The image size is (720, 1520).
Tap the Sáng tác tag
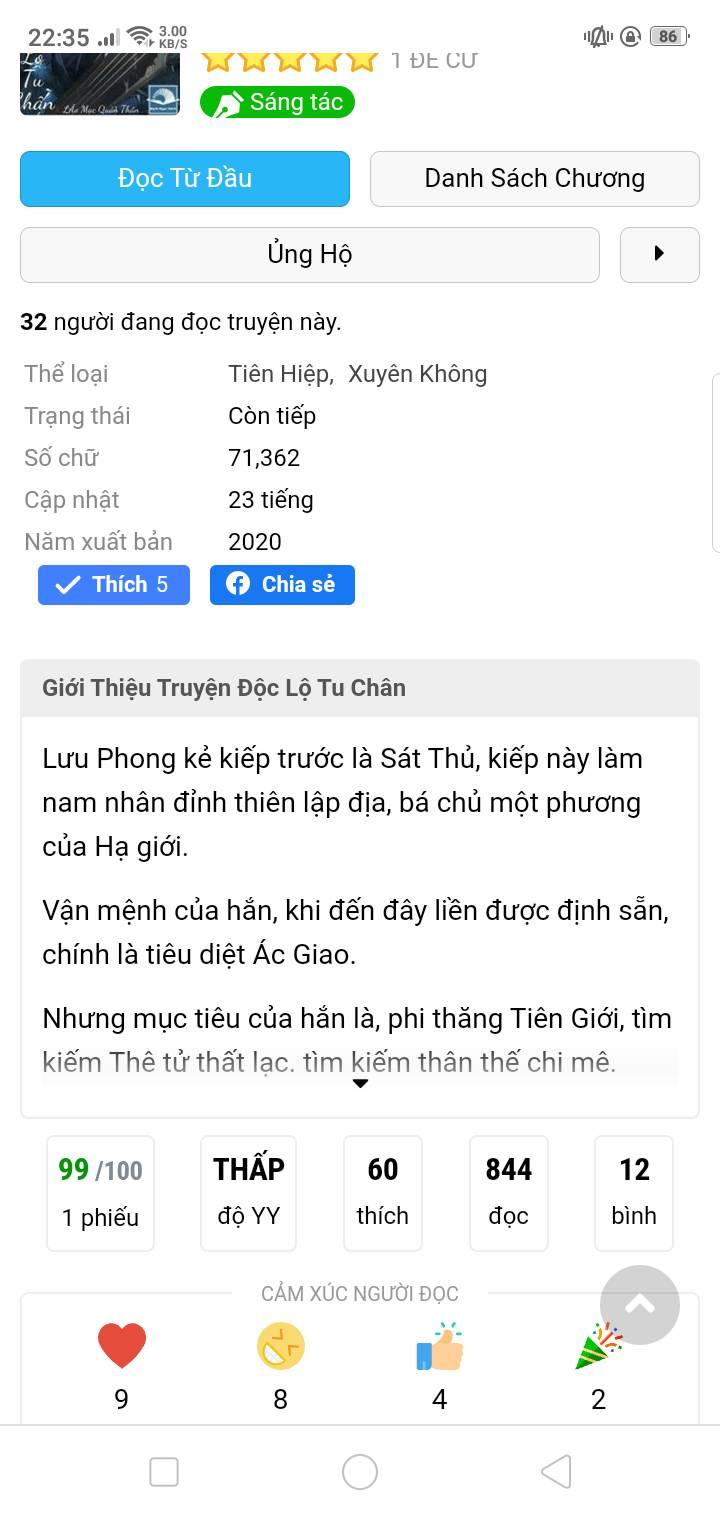click(277, 102)
